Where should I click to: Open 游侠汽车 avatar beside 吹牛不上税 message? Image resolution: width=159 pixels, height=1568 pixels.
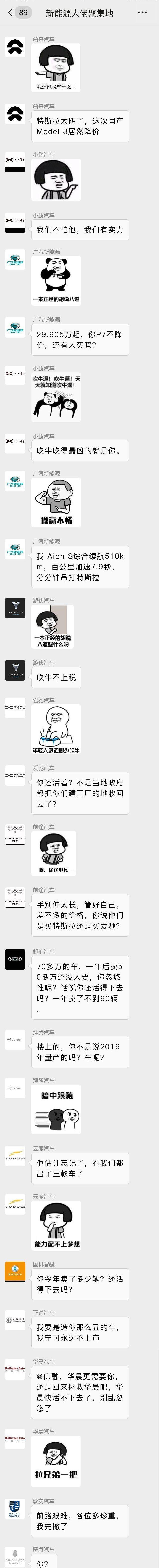(15, 670)
